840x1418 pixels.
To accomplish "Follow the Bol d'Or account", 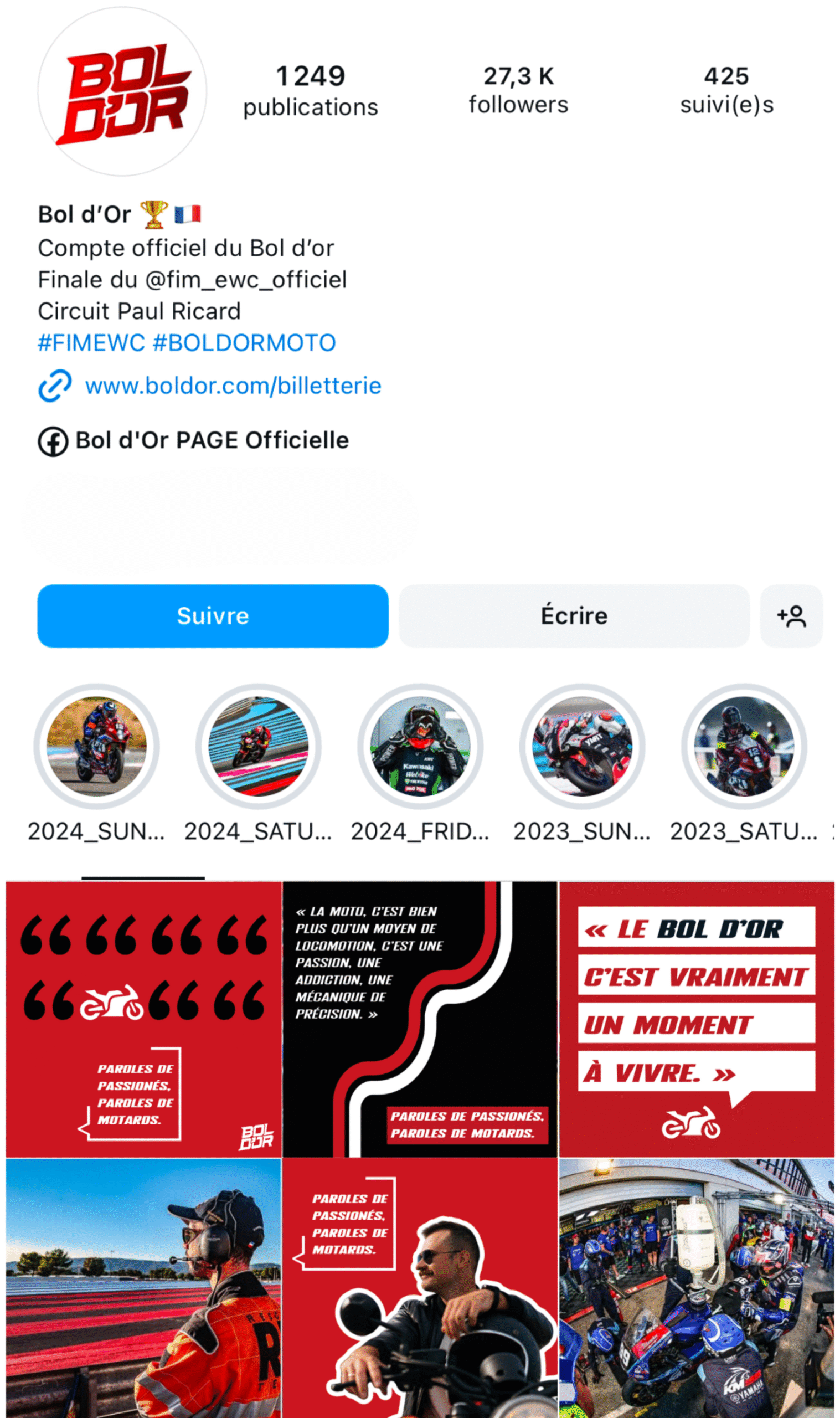I will [x=213, y=616].
